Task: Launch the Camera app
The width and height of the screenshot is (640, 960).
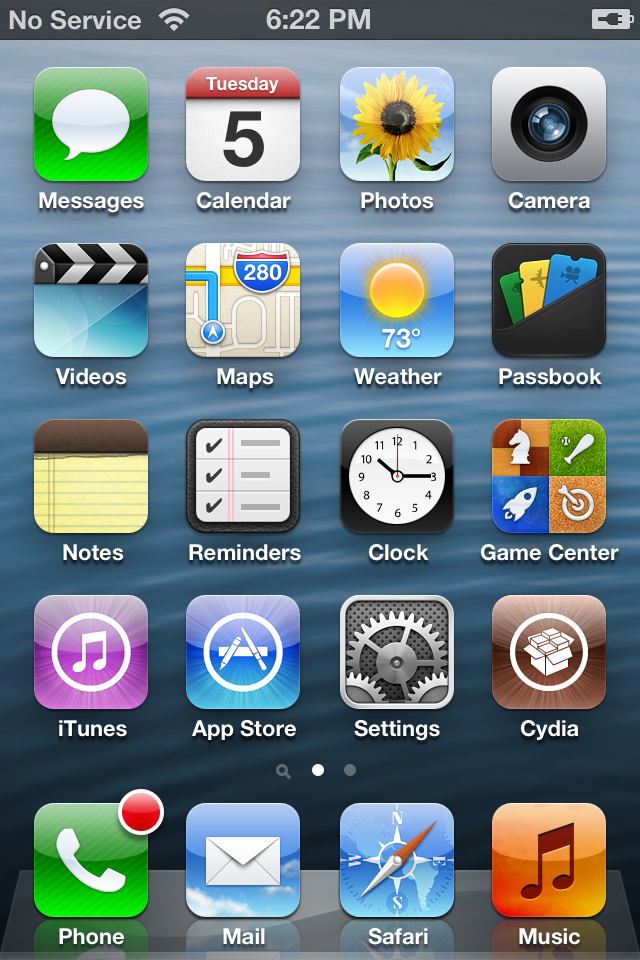Action: pos(549,125)
